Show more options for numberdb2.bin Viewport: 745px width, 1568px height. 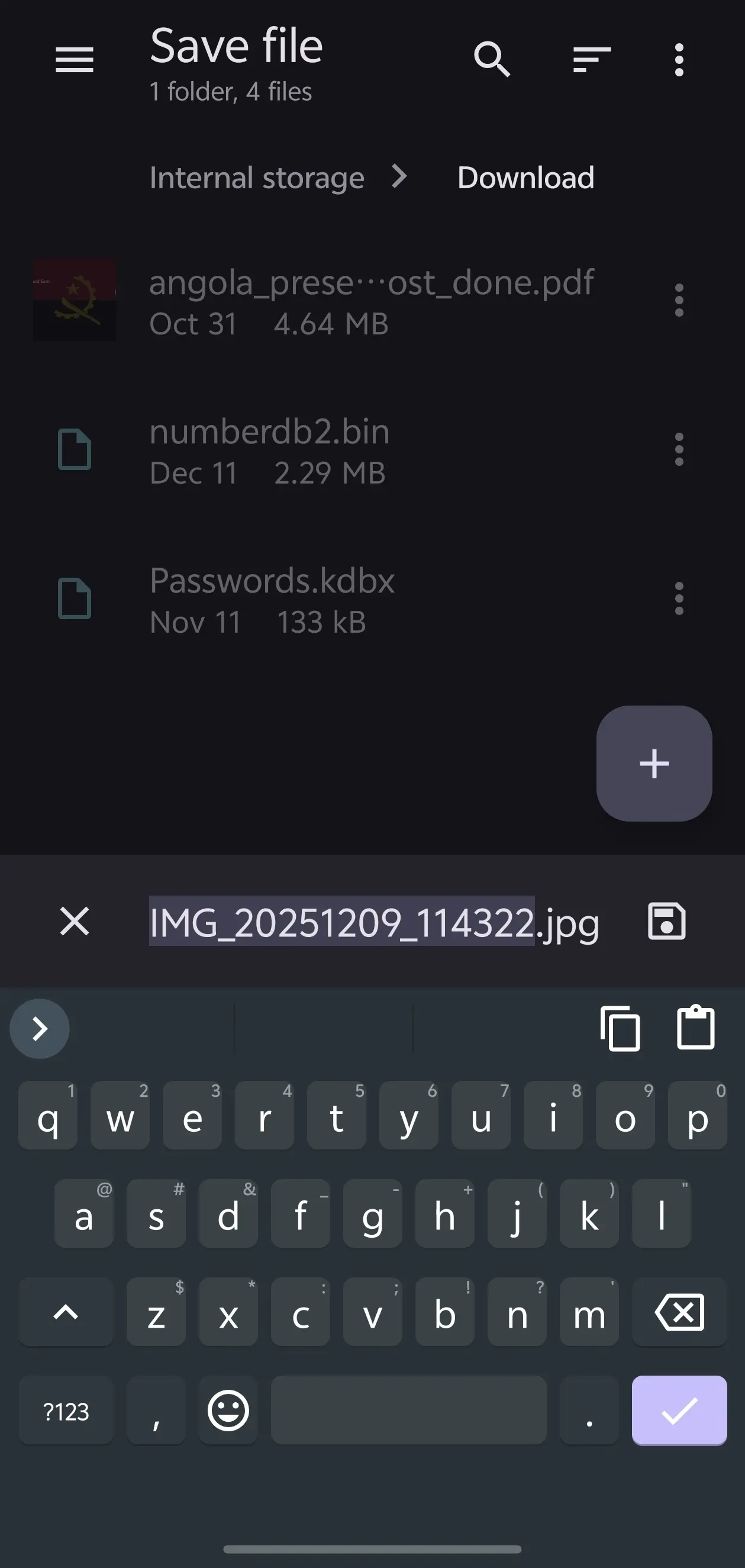tap(679, 450)
